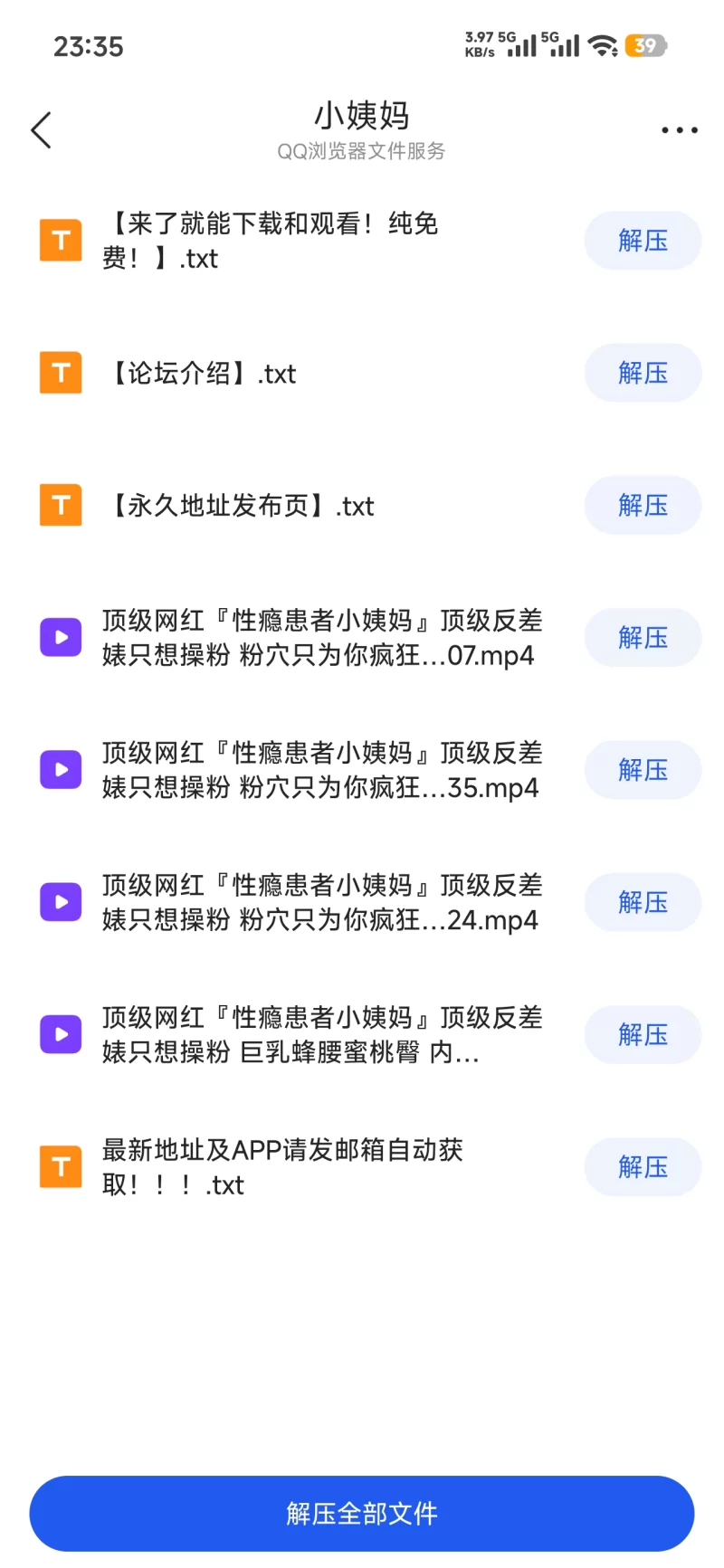Extract the 最新地址及APP text file

click(643, 1167)
